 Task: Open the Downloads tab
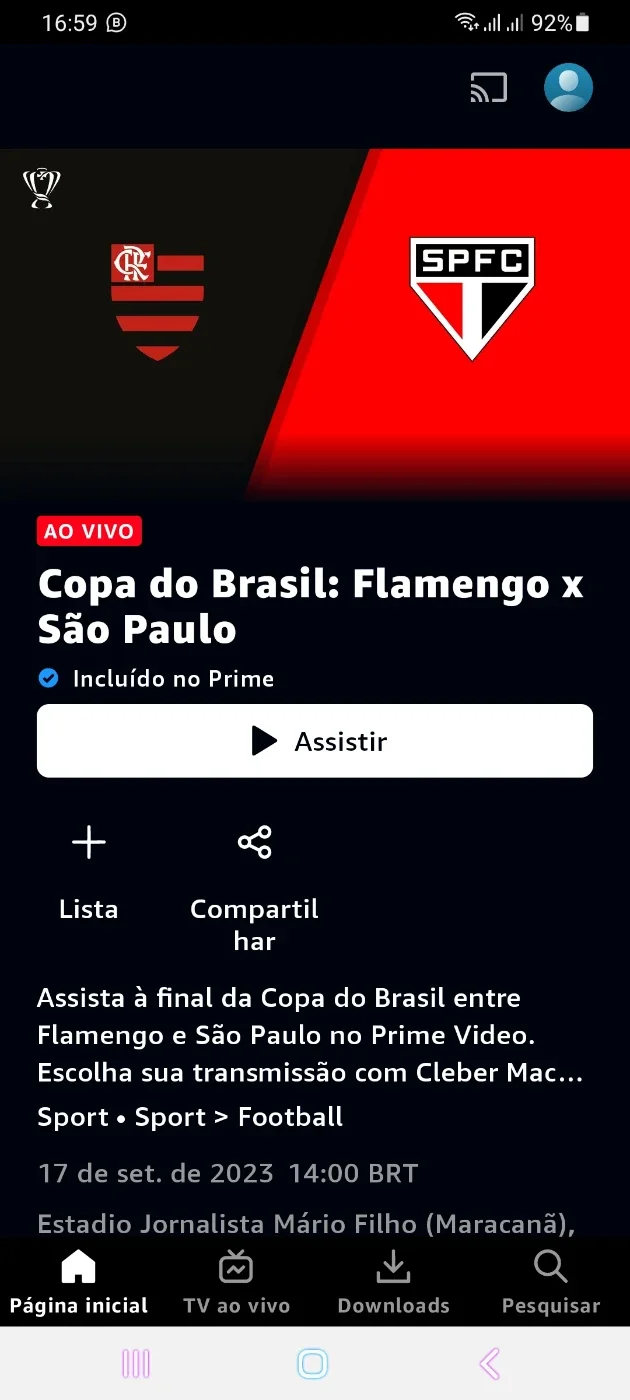pos(393,1284)
